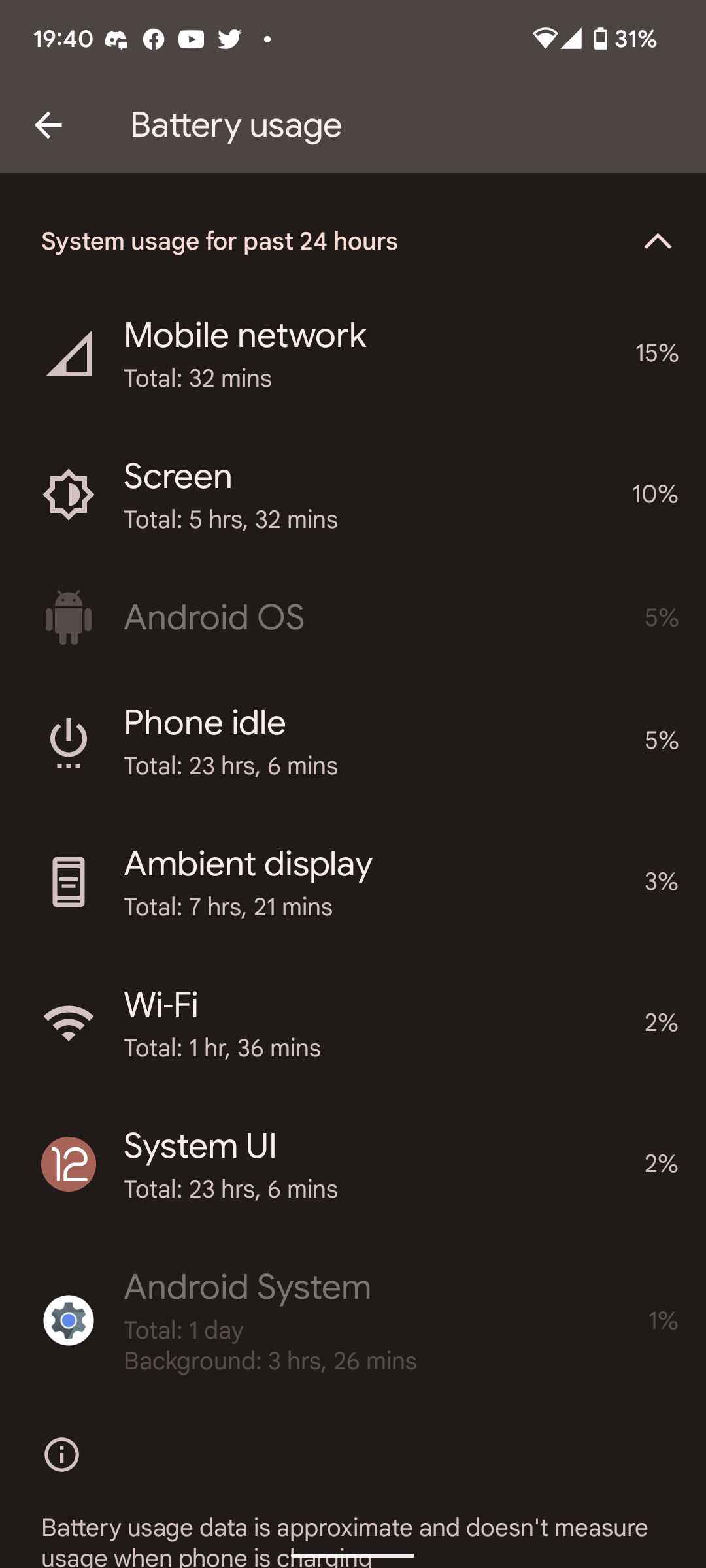The width and height of the screenshot is (706, 1568).
Task: Open Ambient display usage entry
Action: (353, 883)
